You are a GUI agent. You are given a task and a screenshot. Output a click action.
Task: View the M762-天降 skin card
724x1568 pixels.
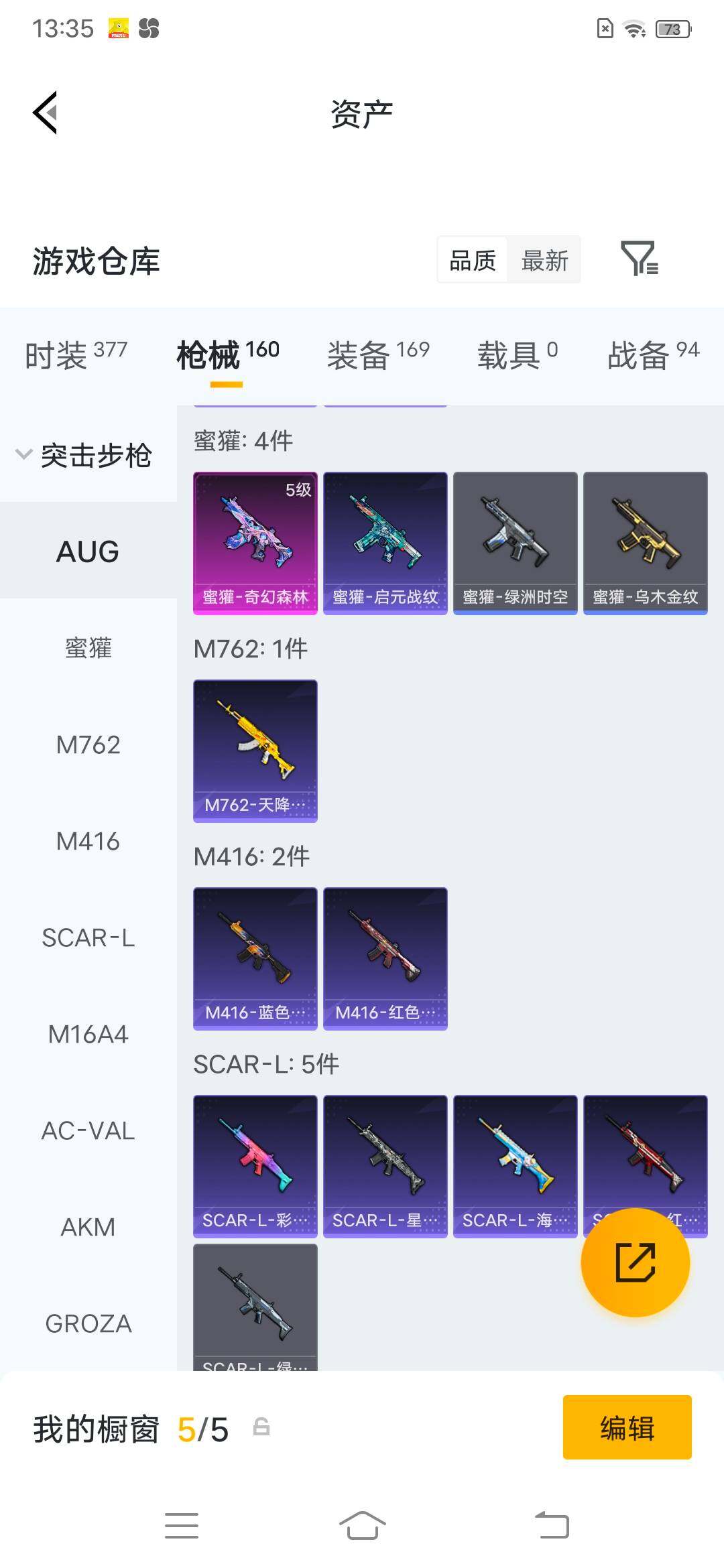(255, 750)
